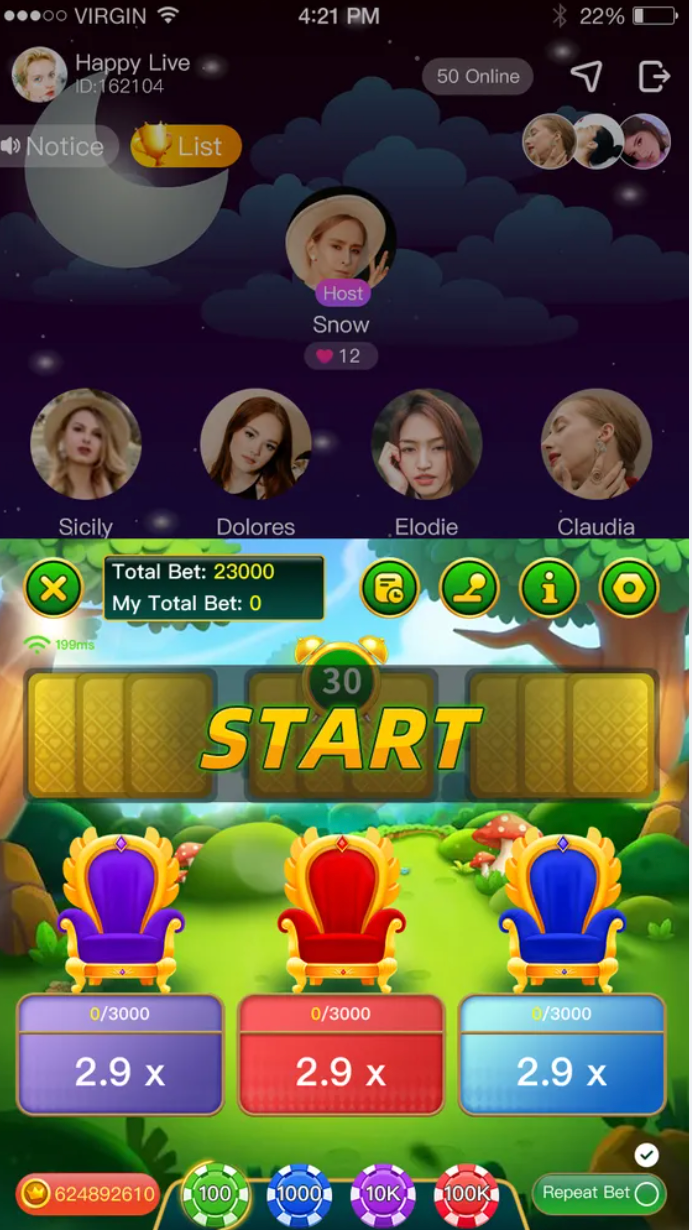
Task: Share the room via arrow icon
Action: click(x=586, y=77)
